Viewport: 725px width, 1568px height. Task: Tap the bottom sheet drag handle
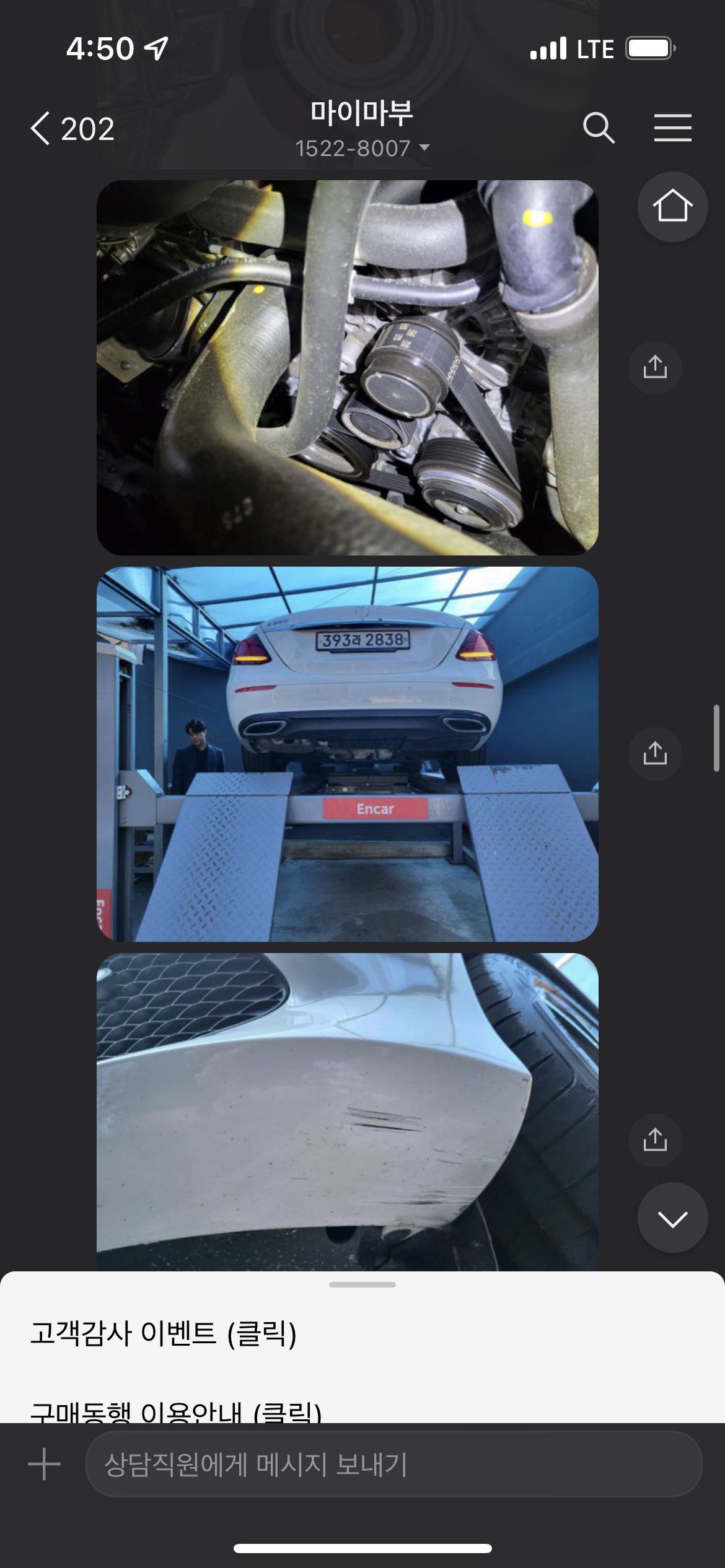point(362,1285)
